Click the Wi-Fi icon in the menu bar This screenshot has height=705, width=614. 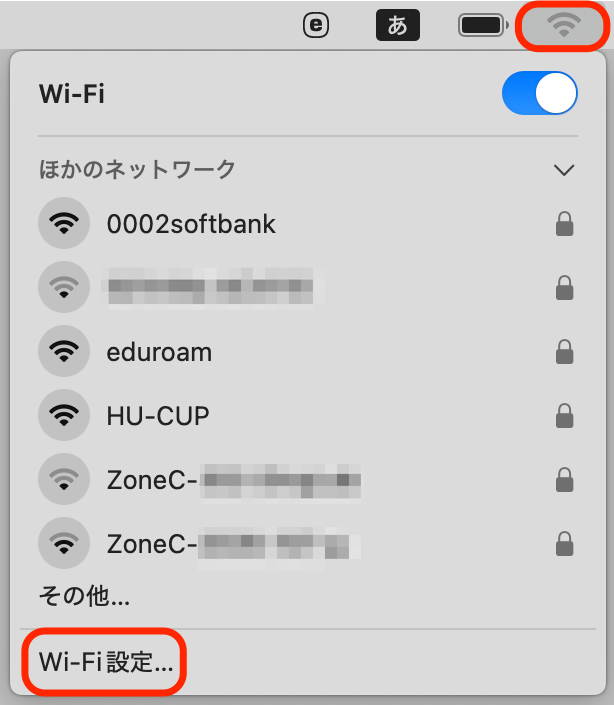click(x=564, y=25)
